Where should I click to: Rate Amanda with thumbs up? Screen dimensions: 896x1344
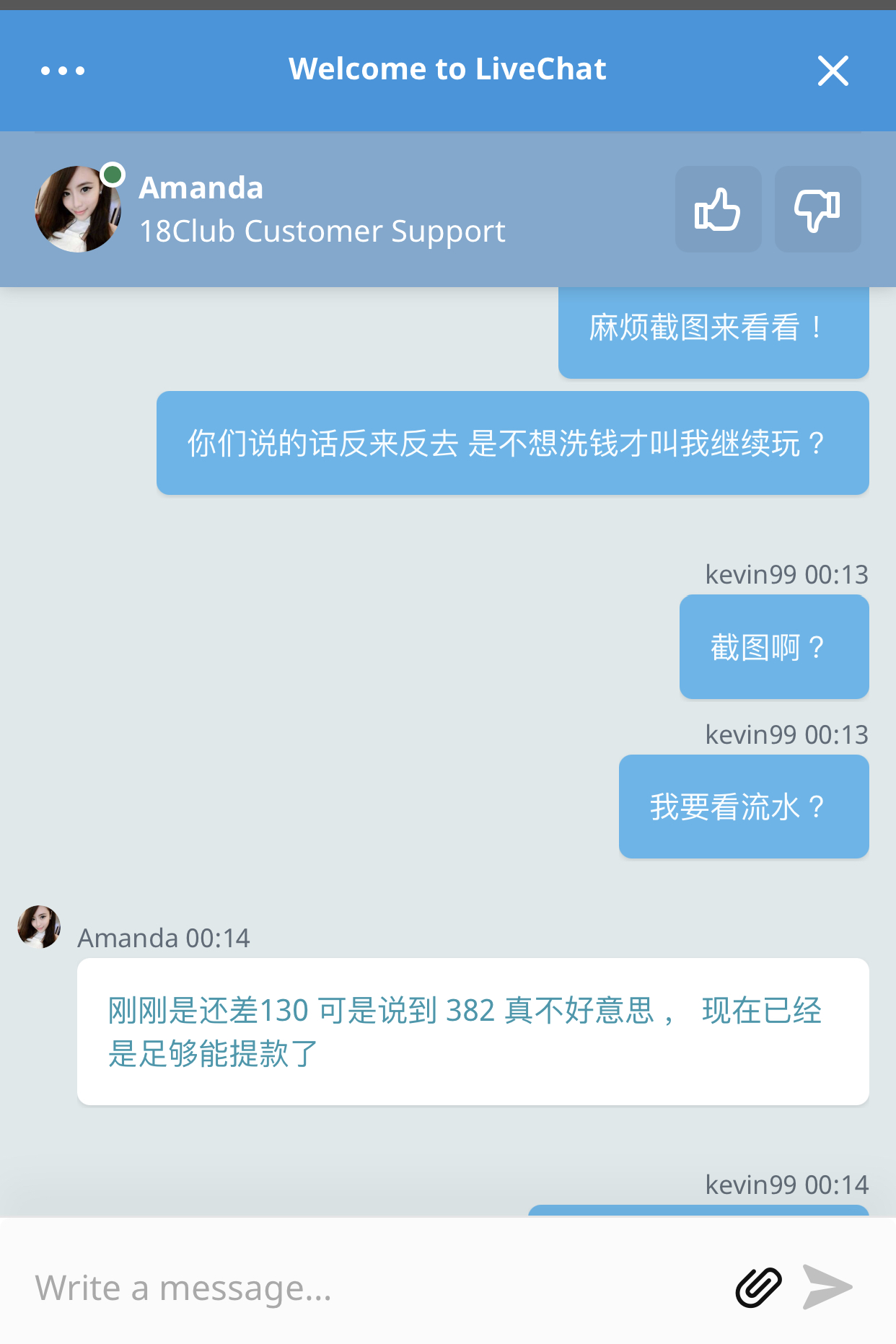pos(718,209)
